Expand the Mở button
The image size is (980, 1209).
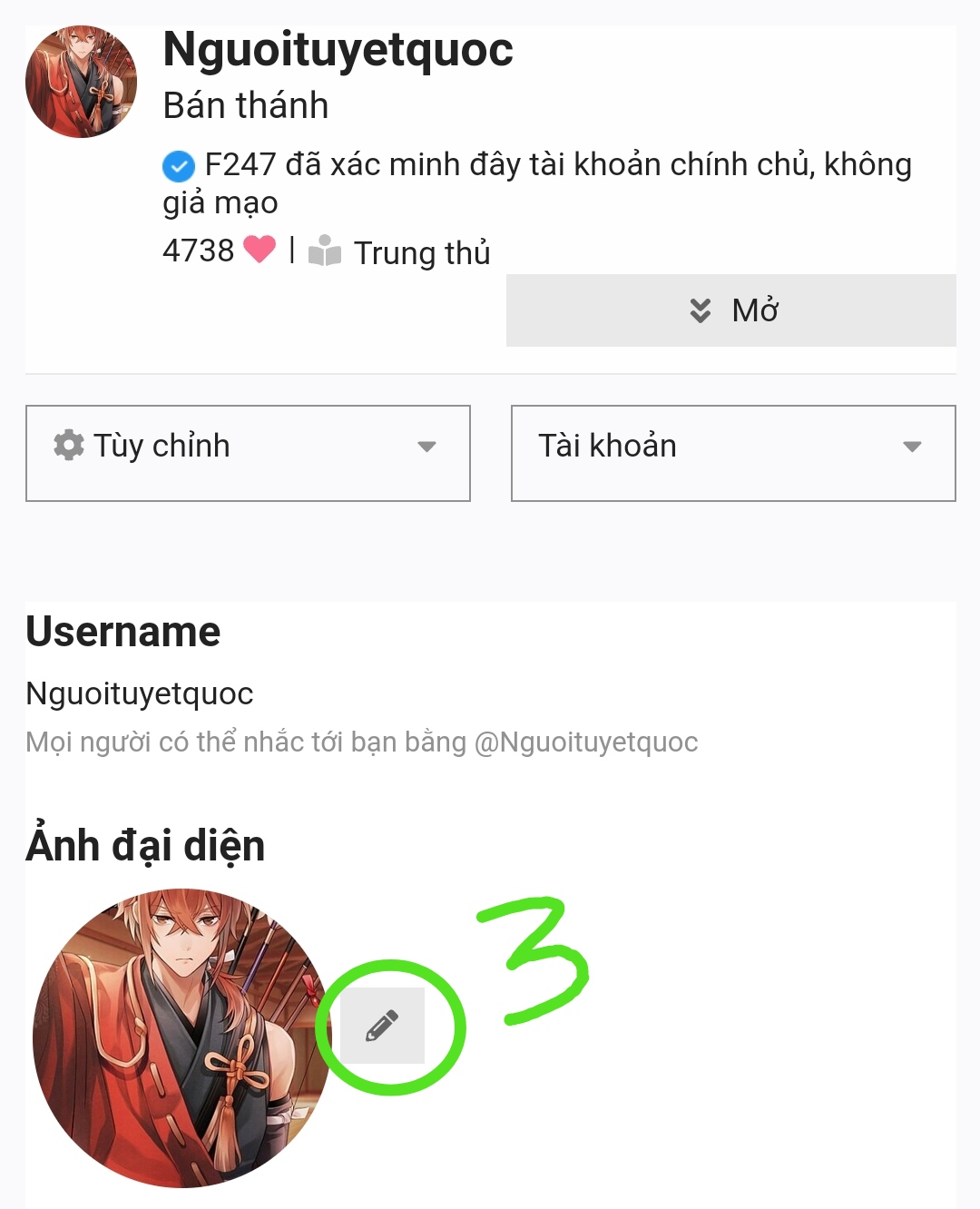730,310
